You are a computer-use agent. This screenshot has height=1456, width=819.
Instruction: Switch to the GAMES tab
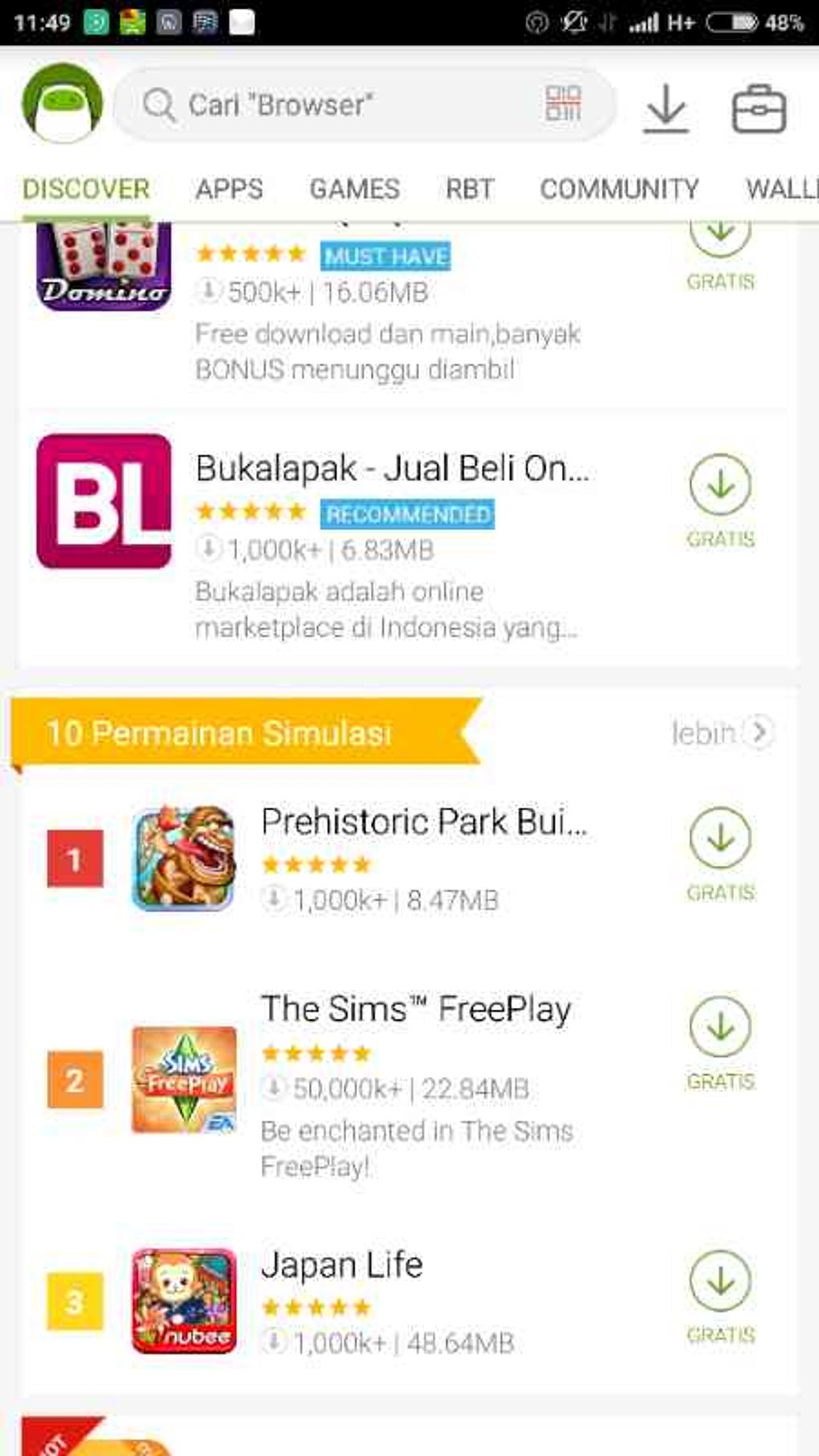click(354, 190)
